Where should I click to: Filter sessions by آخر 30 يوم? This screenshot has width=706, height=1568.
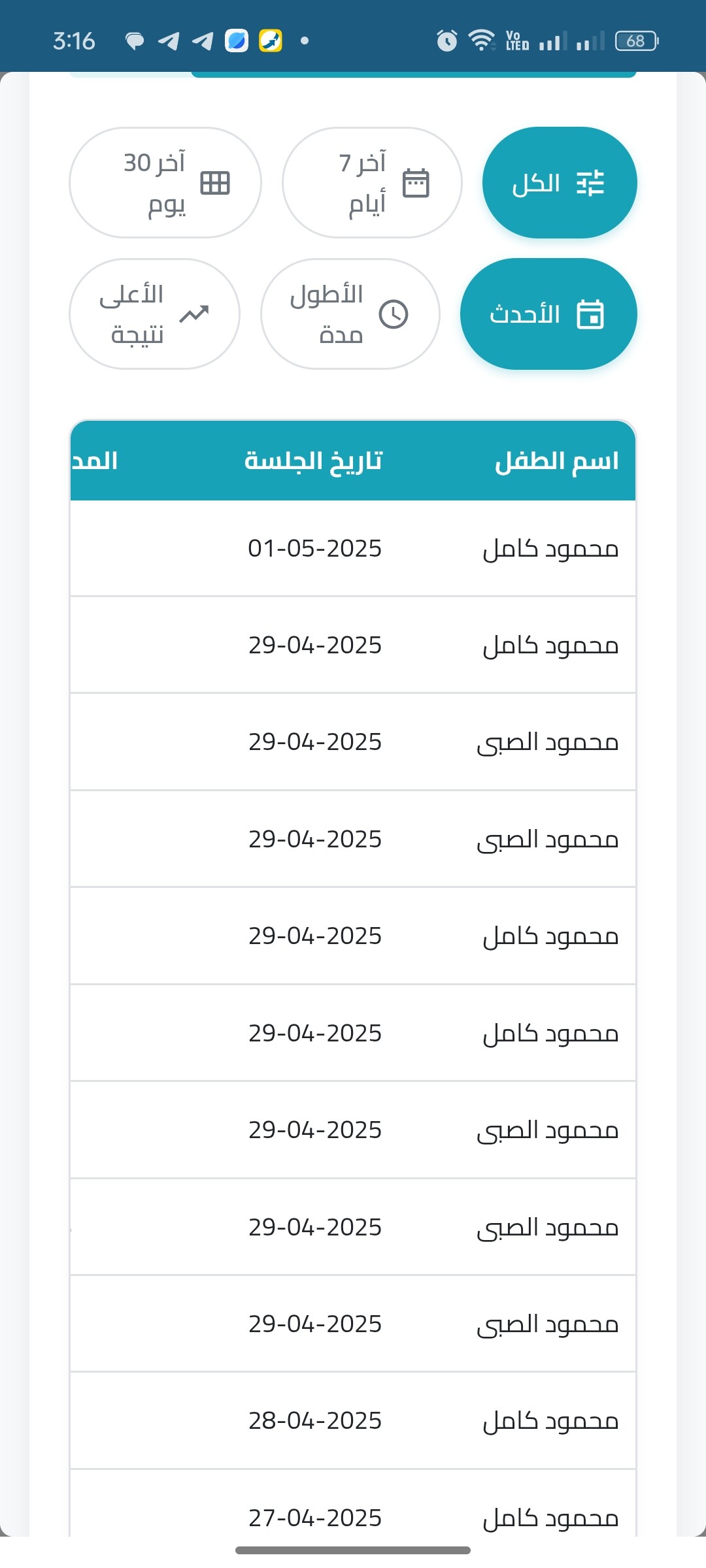(165, 183)
